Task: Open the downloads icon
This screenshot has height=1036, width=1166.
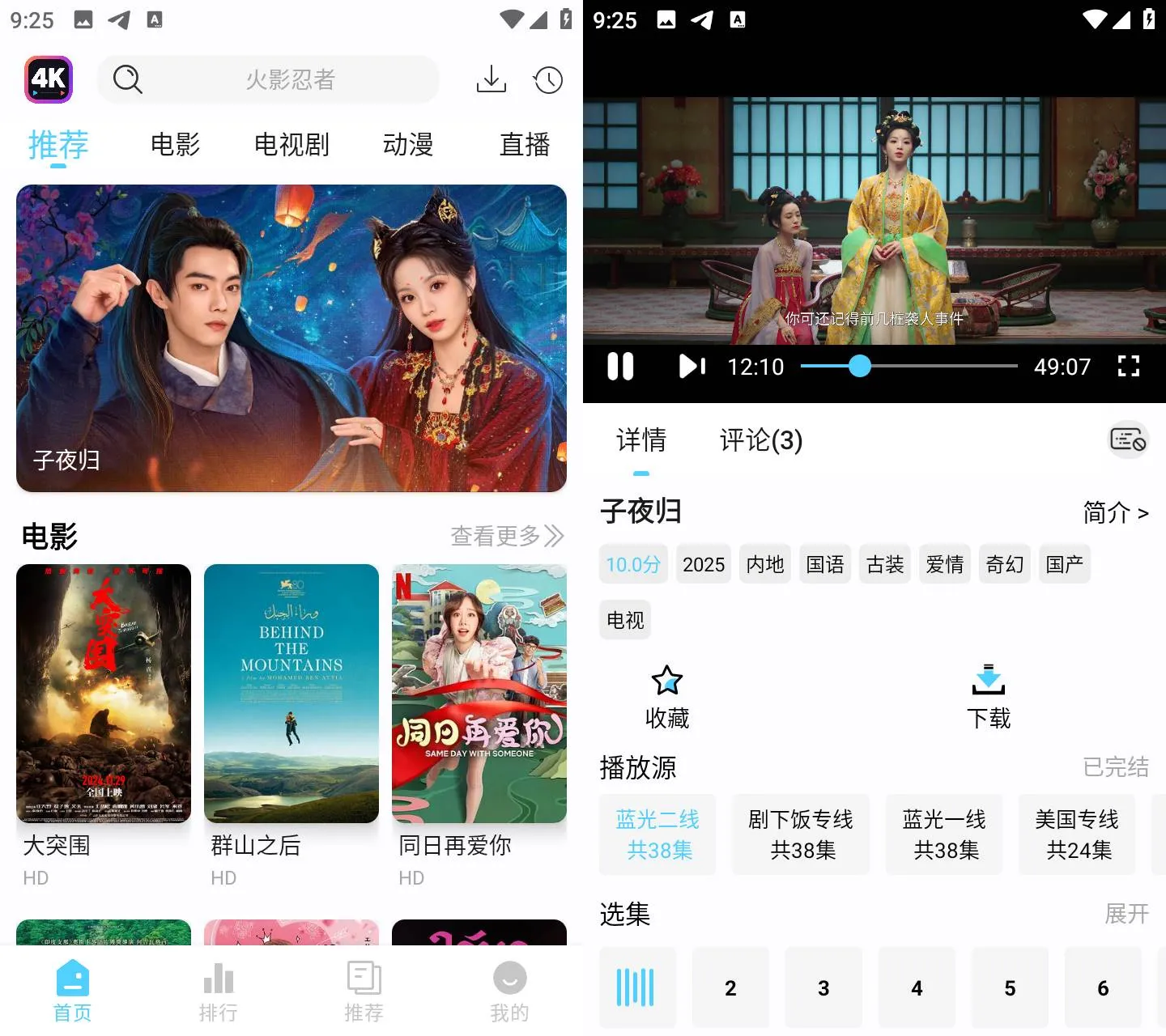Action: point(491,79)
